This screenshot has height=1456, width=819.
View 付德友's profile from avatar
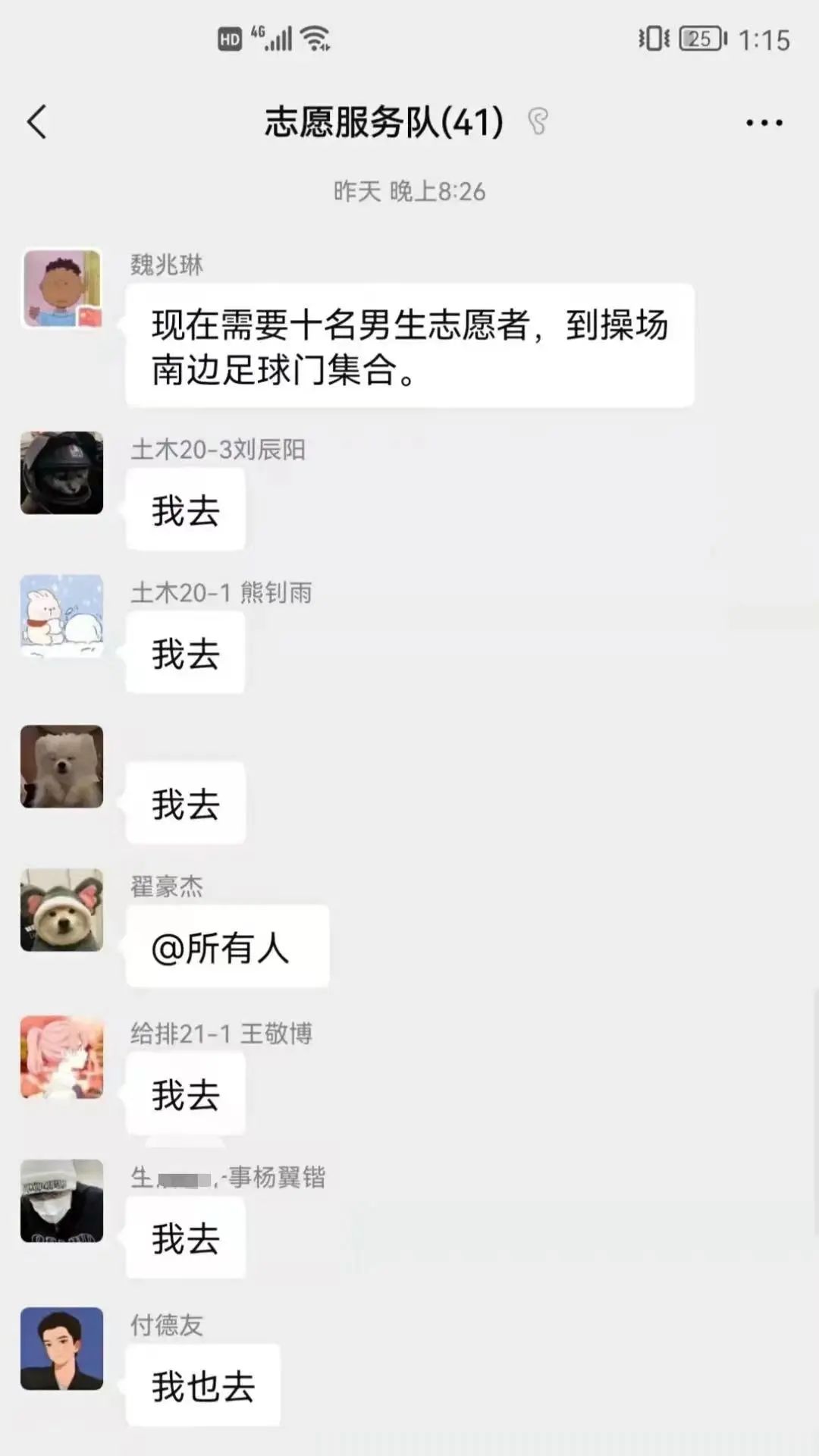tap(62, 1348)
